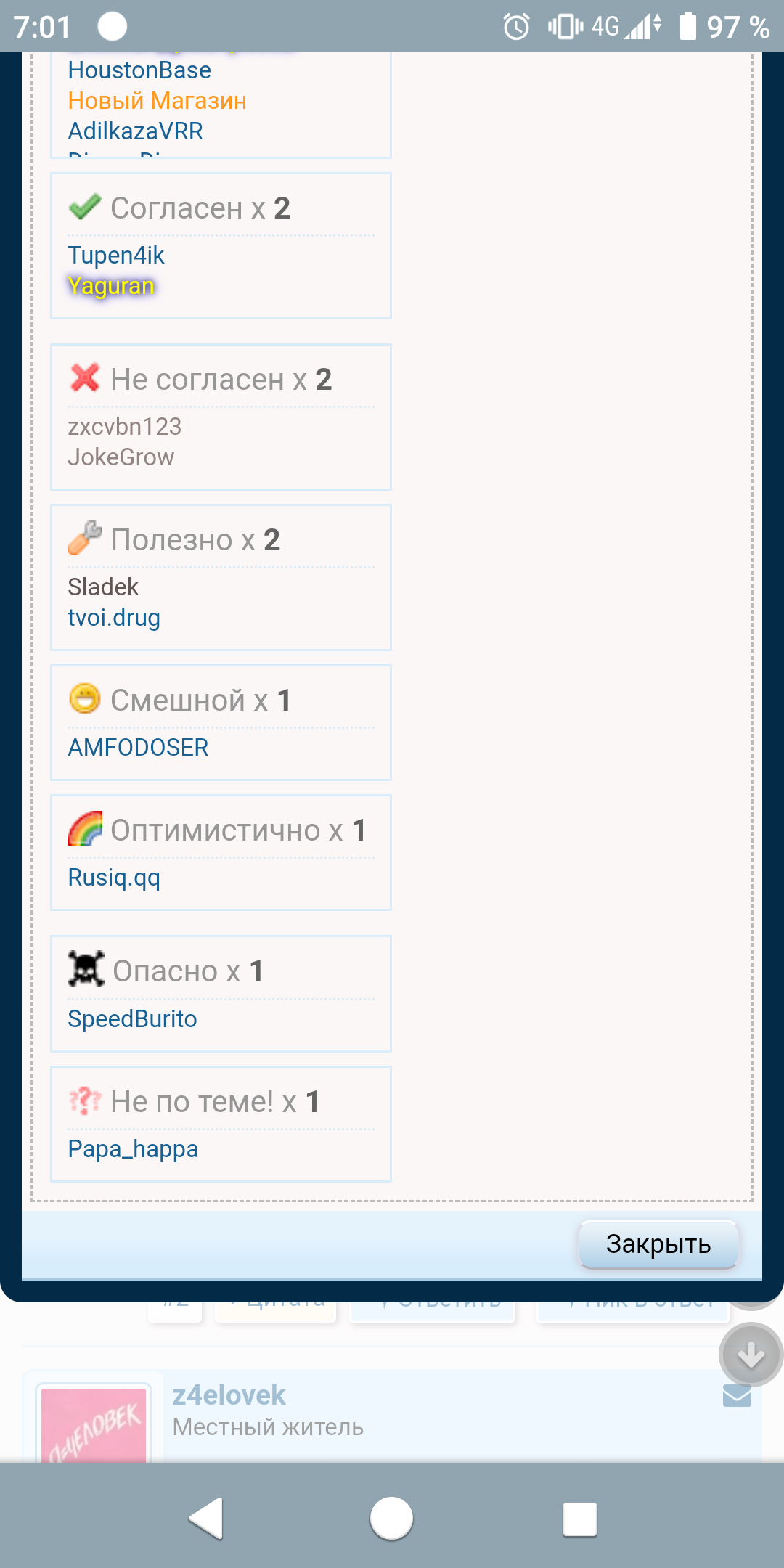Open SpeedBurito profile link
784x1568 pixels.
(x=132, y=1019)
